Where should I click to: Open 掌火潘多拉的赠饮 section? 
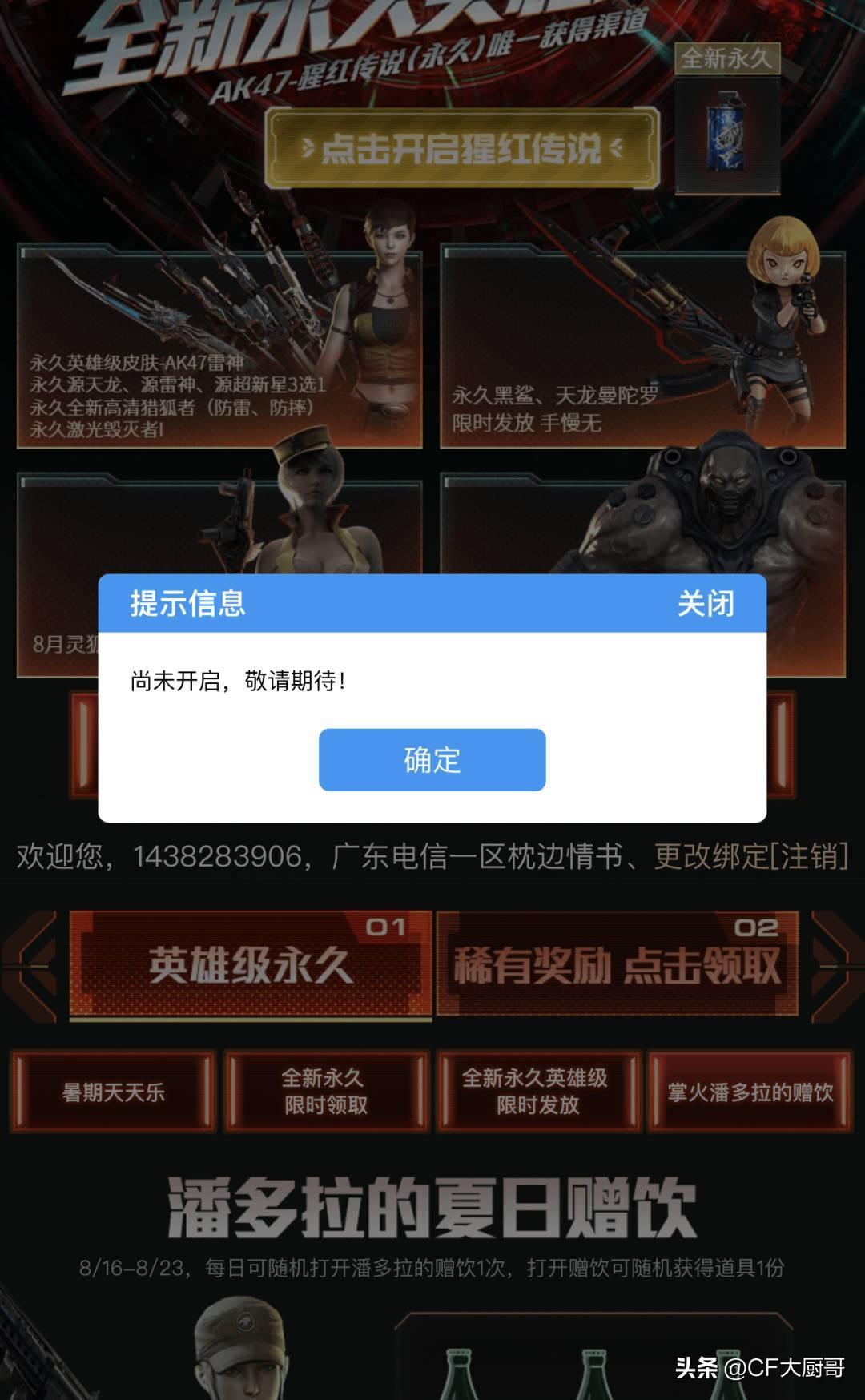click(x=750, y=1092)
